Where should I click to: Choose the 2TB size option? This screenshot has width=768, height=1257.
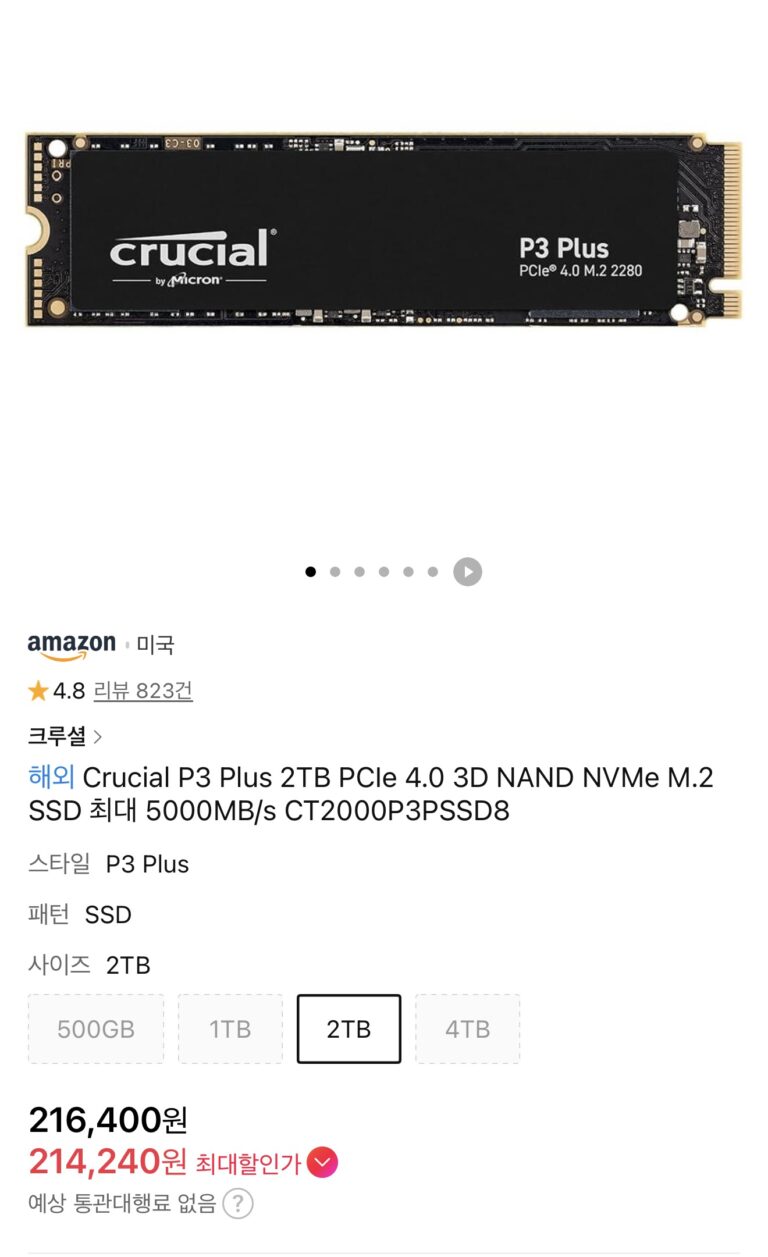click(349, 1029)
